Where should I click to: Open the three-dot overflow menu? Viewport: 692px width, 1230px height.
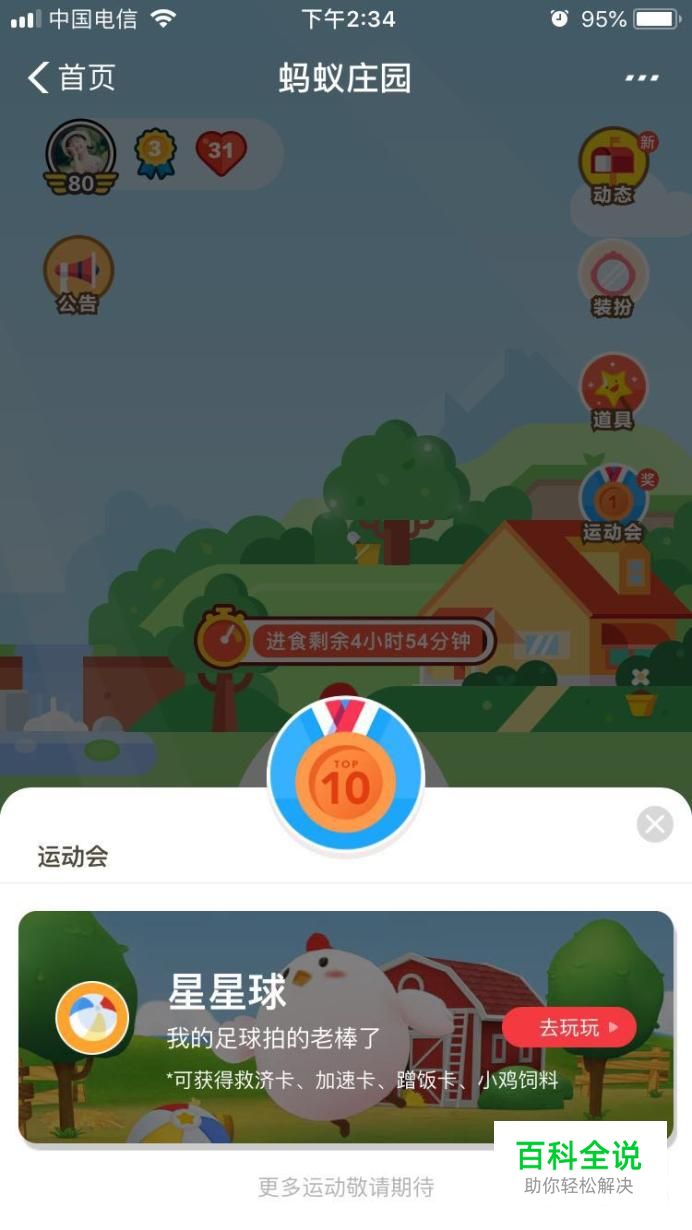point(641,78)
